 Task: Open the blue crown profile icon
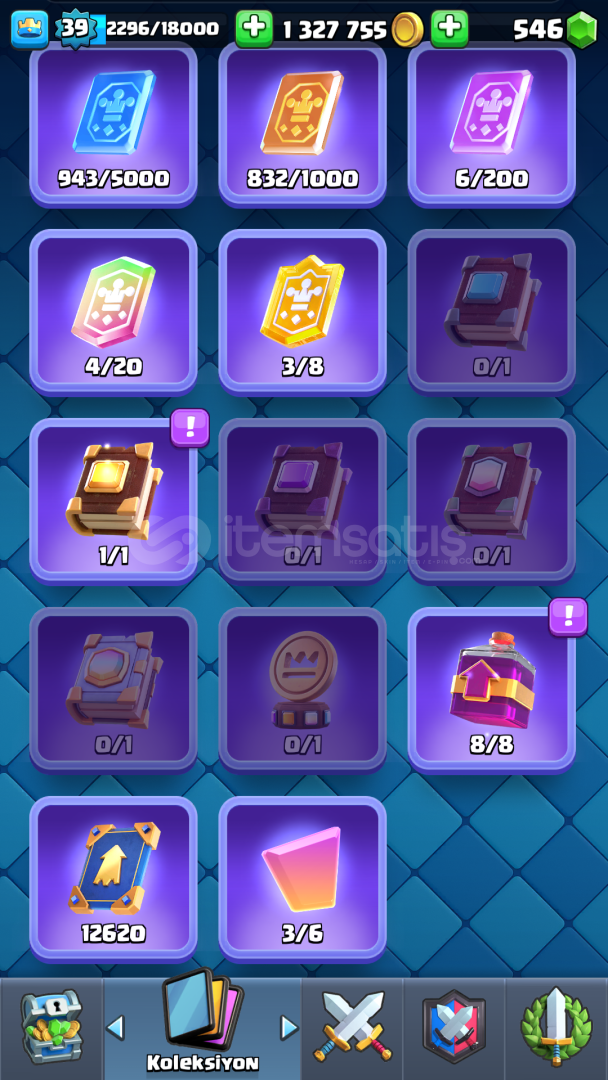point(30,30)
